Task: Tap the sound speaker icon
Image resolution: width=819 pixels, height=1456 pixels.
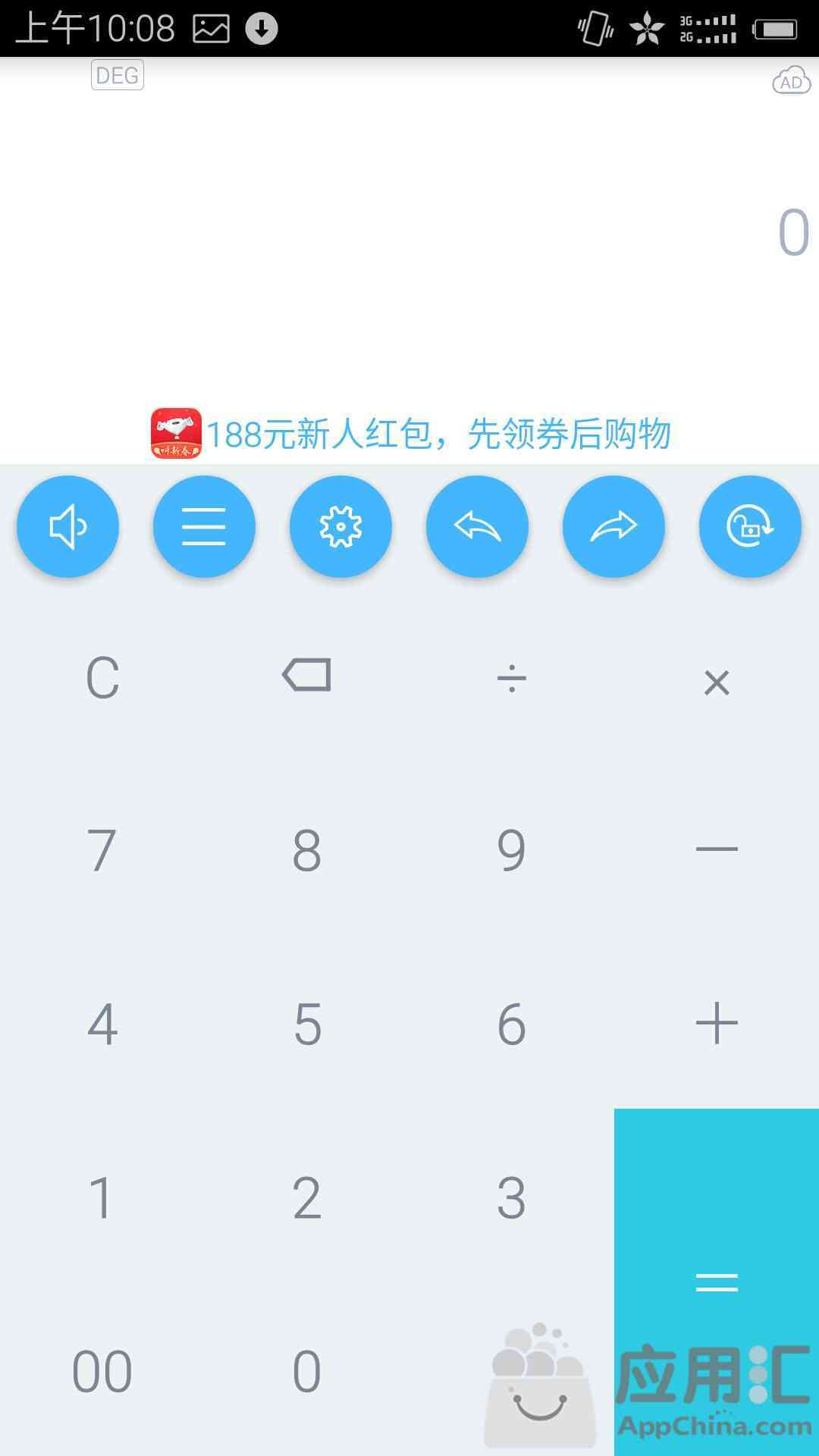Action: pyautogui.click(x=67, y=526)
